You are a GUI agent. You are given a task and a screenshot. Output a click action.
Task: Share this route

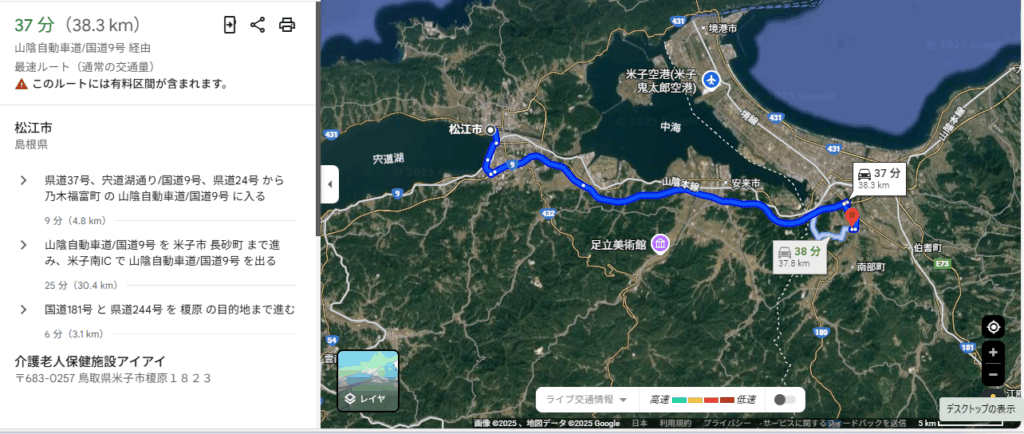(x=257, y=25)
